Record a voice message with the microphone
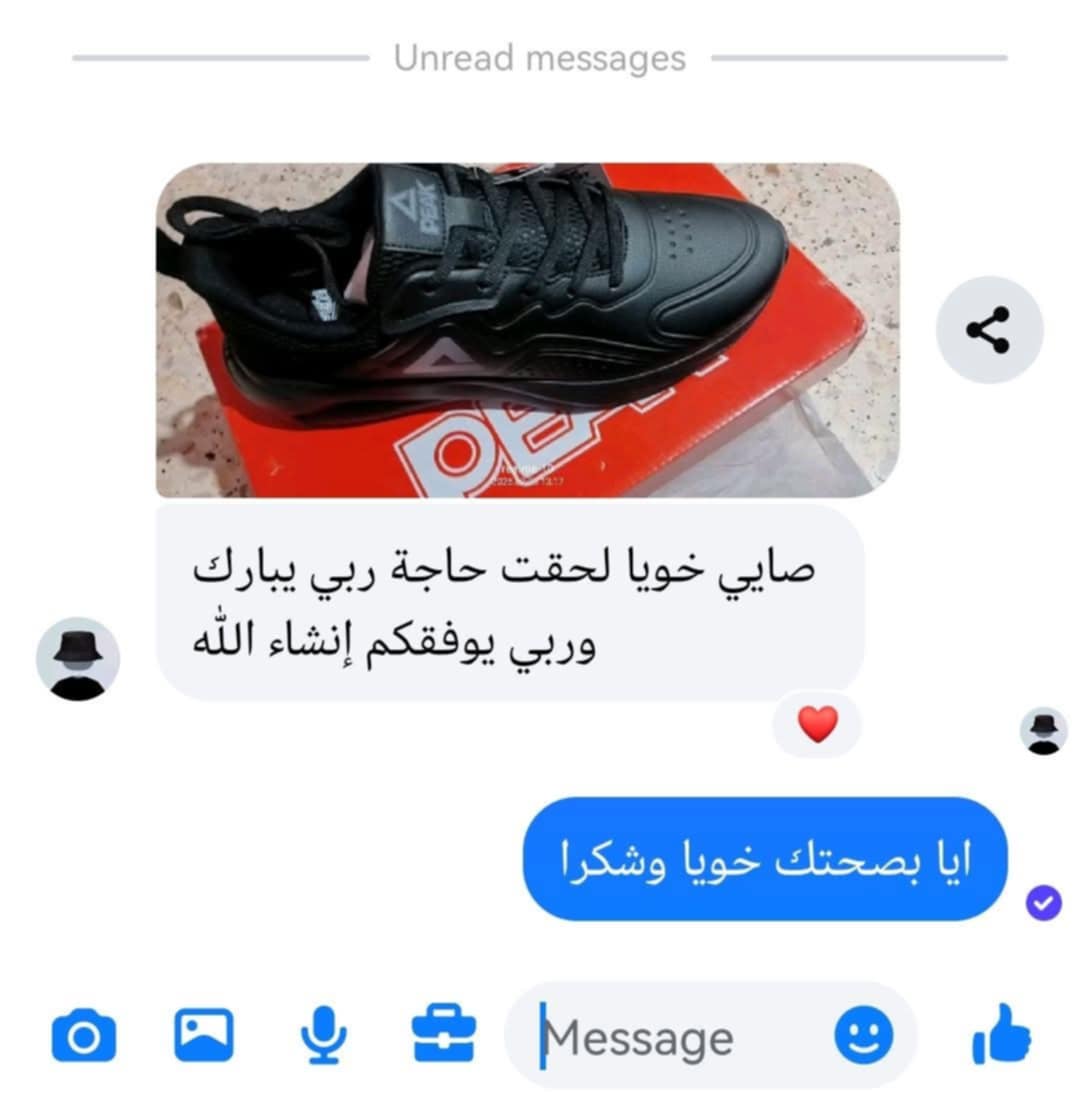1080x1113 pixels. pos(324,1036)
